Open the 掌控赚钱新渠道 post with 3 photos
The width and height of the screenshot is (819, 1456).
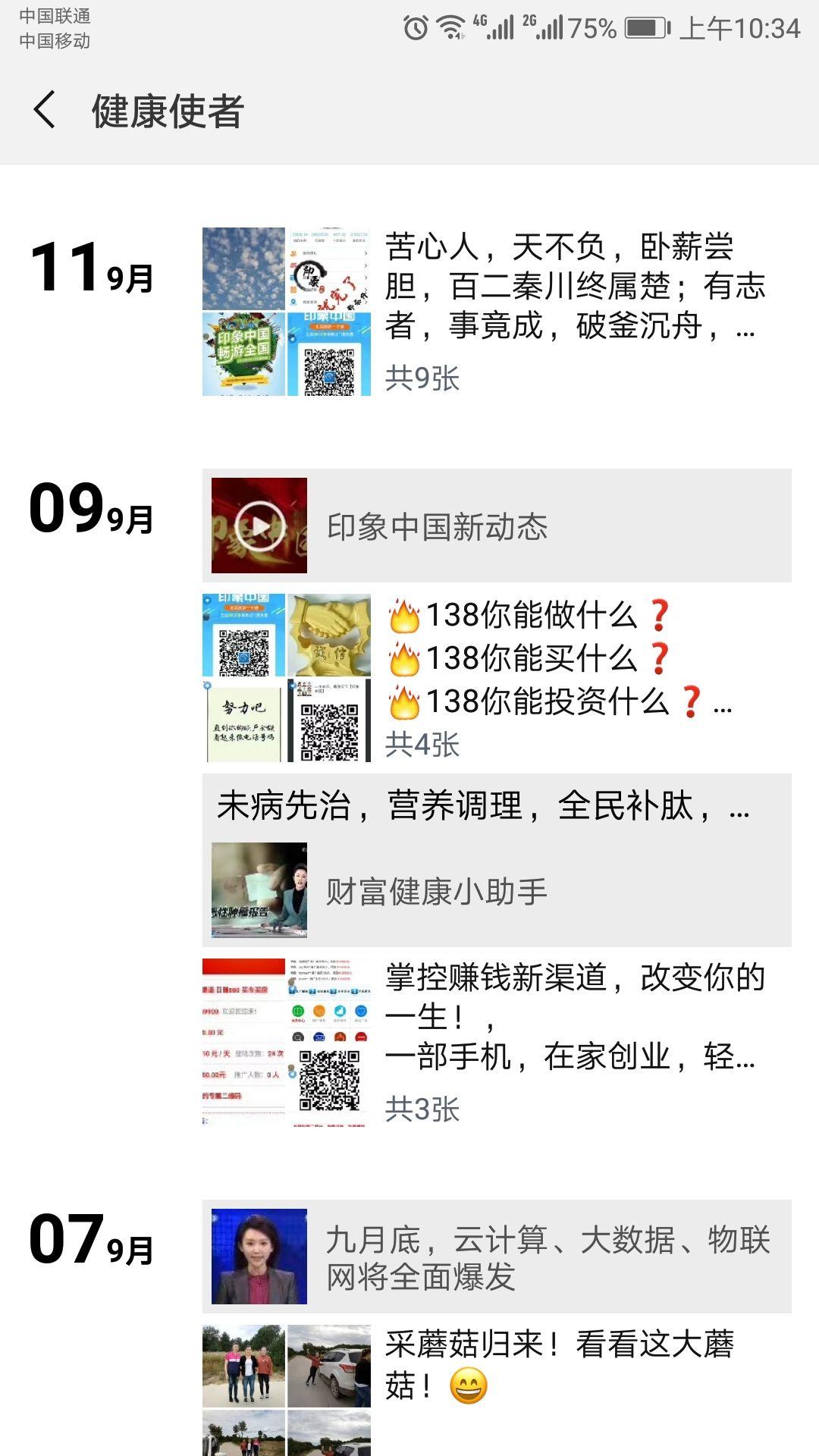pyautogui.click(x=497, y=1043)
